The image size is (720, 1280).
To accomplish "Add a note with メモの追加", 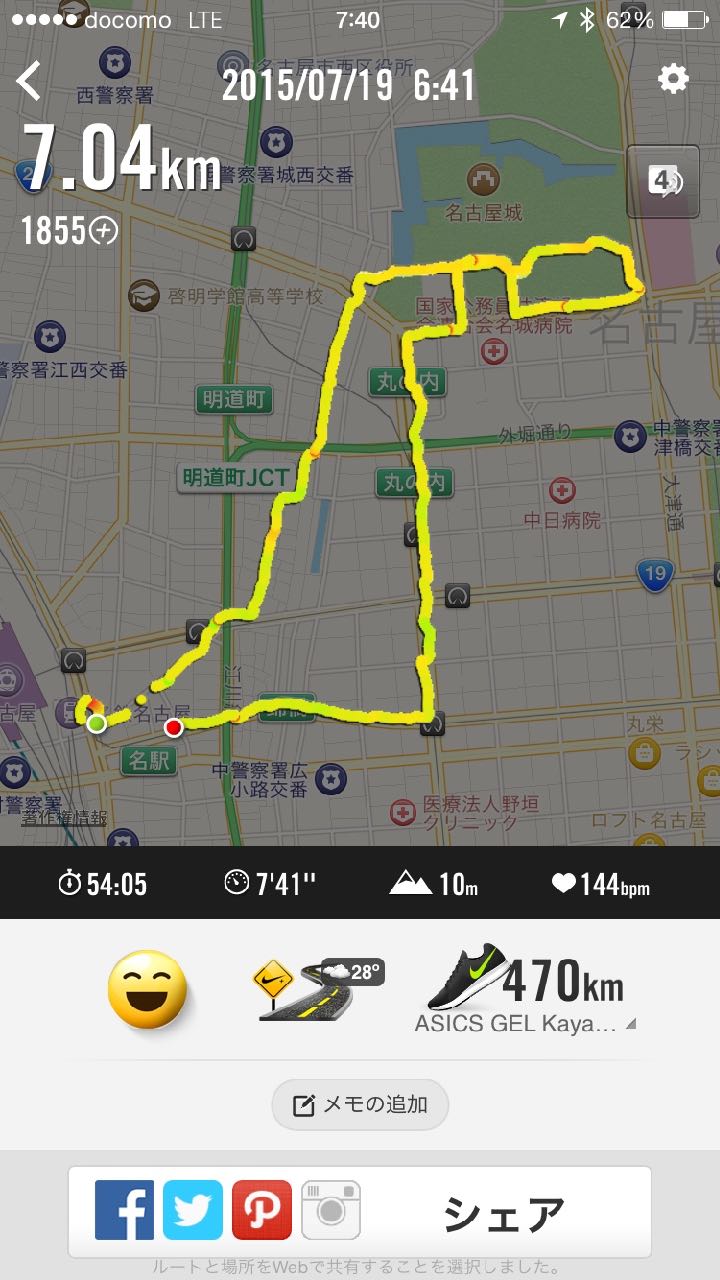I will click(360, 1105).
